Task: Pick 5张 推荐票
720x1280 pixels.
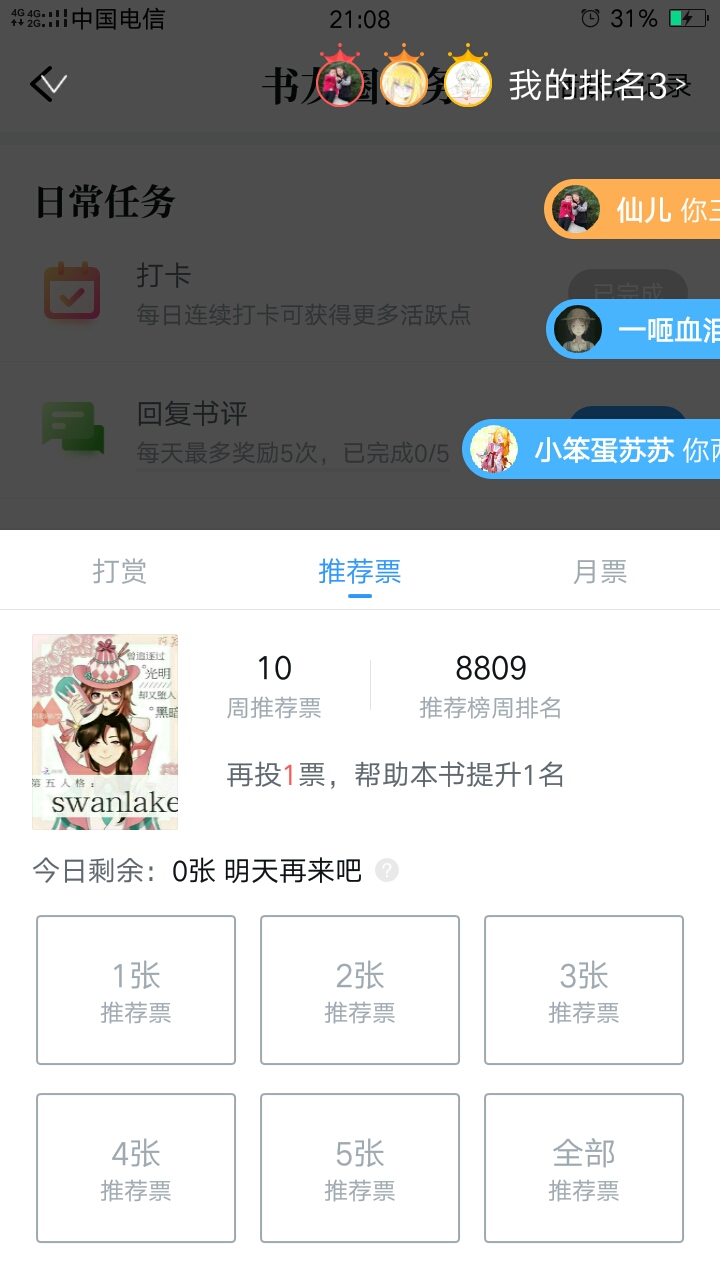Action: [360, 1168]
